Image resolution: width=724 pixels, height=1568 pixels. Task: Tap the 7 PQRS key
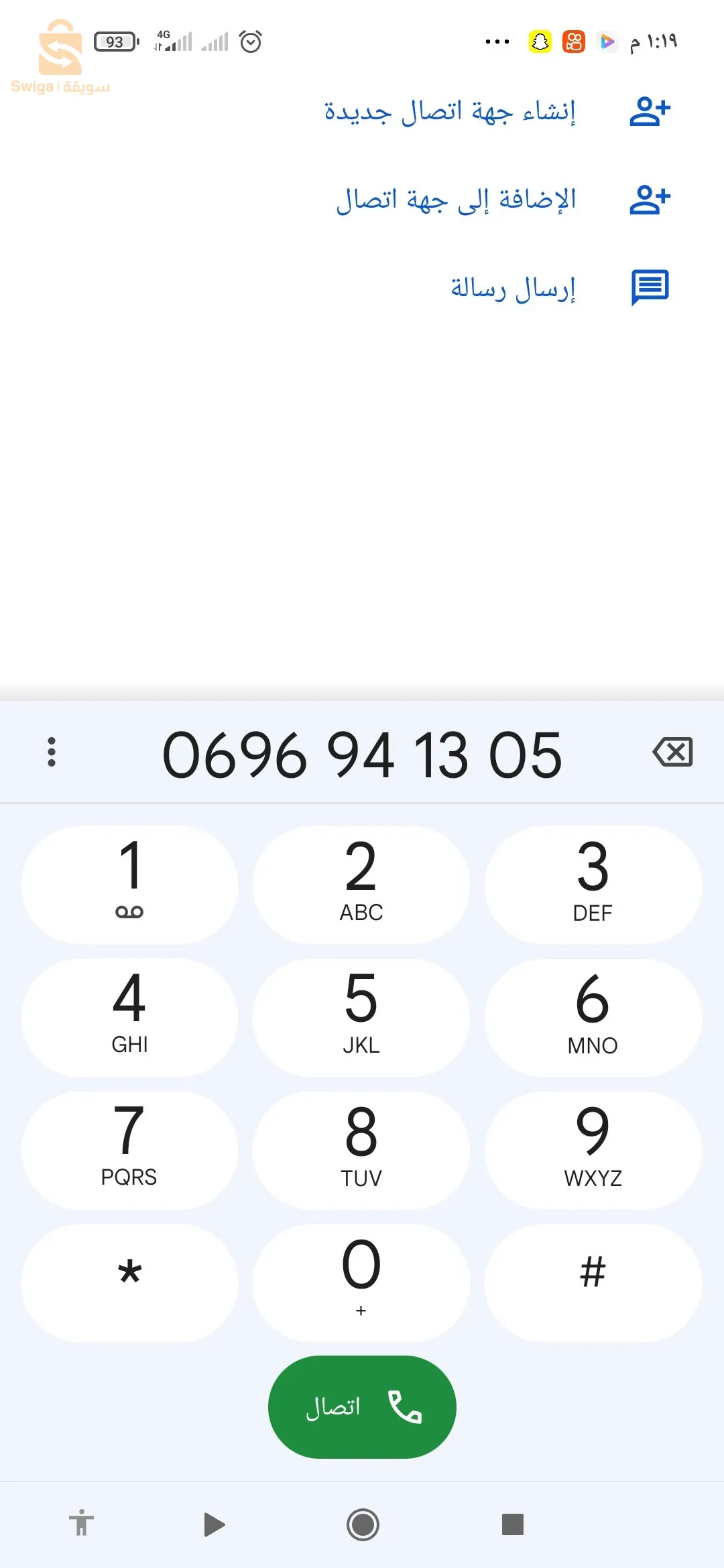point(129,1150)
